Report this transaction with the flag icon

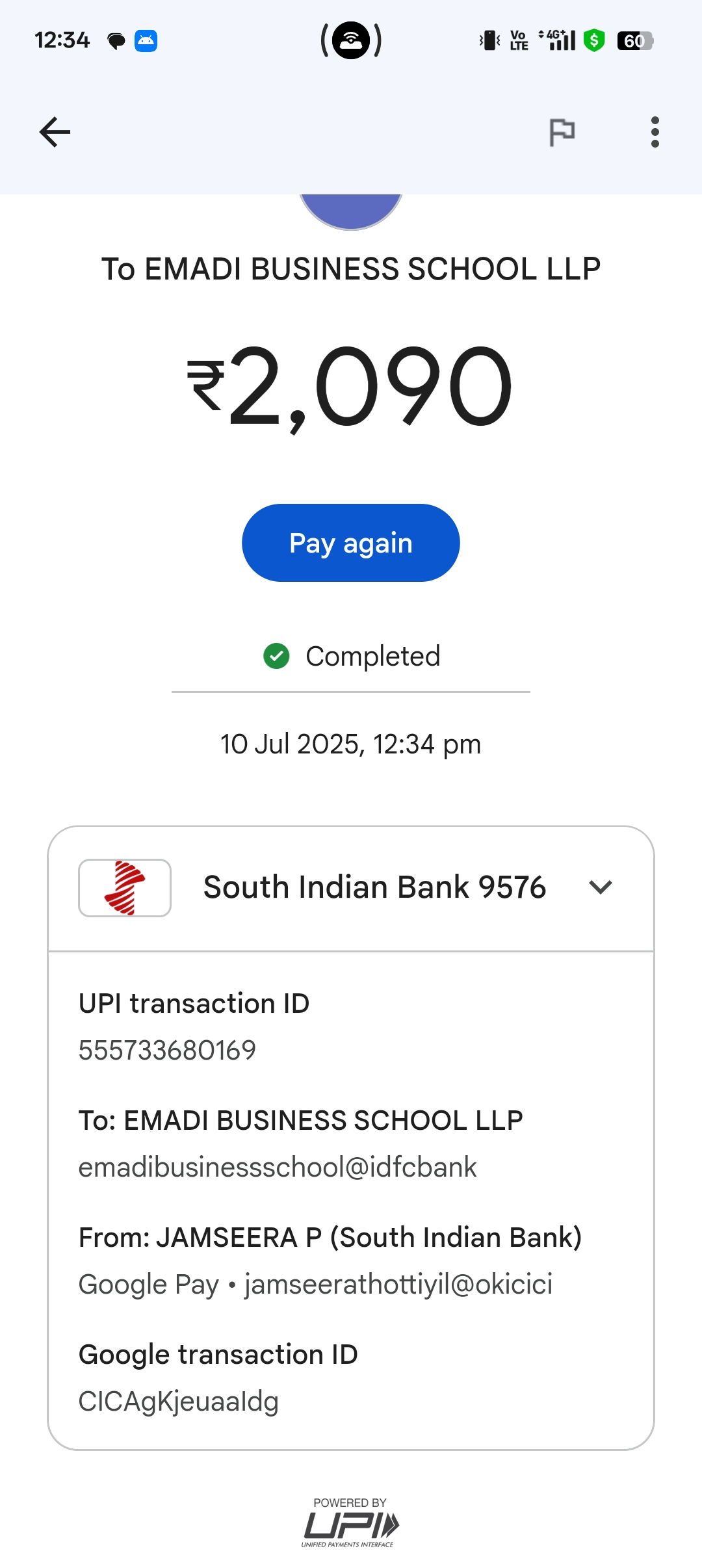(562, 132)
